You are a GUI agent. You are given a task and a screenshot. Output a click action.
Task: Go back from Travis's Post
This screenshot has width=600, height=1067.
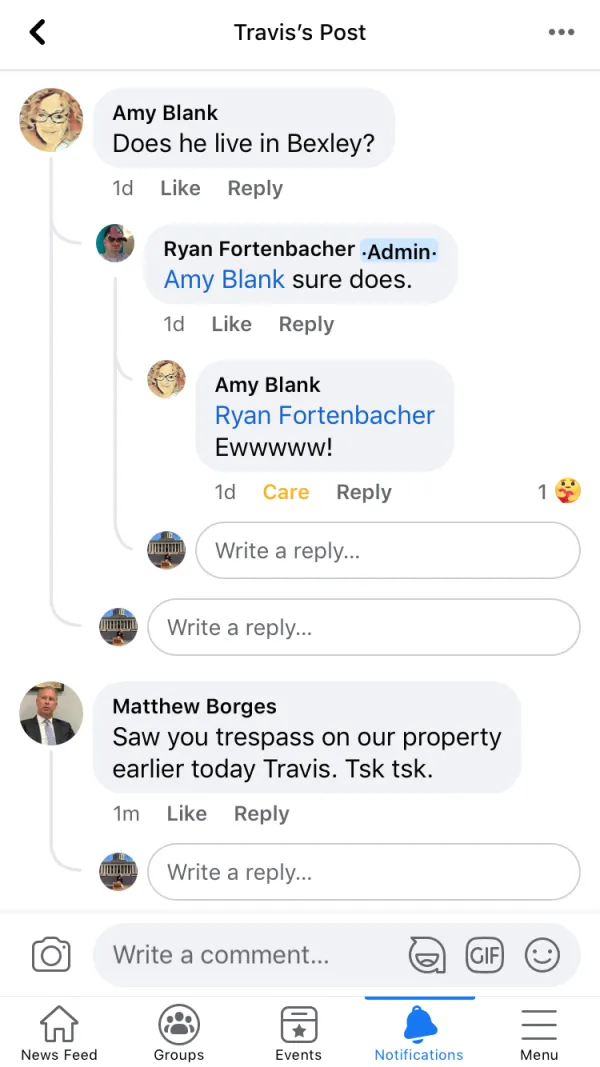coord(38,32)
